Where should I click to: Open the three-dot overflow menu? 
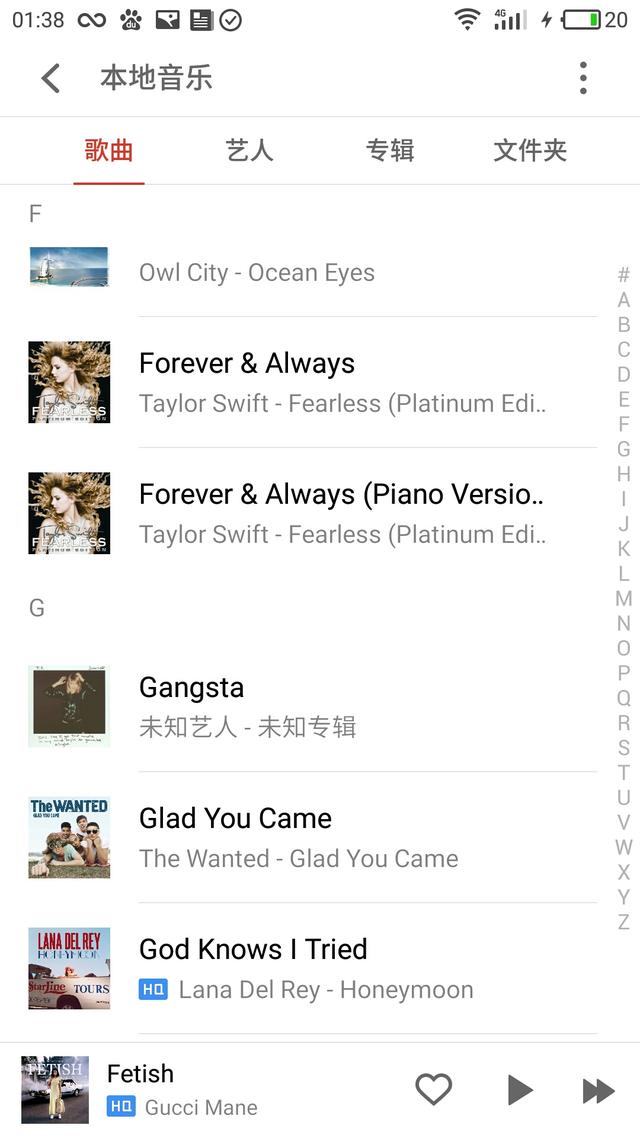tap(583, 78)
